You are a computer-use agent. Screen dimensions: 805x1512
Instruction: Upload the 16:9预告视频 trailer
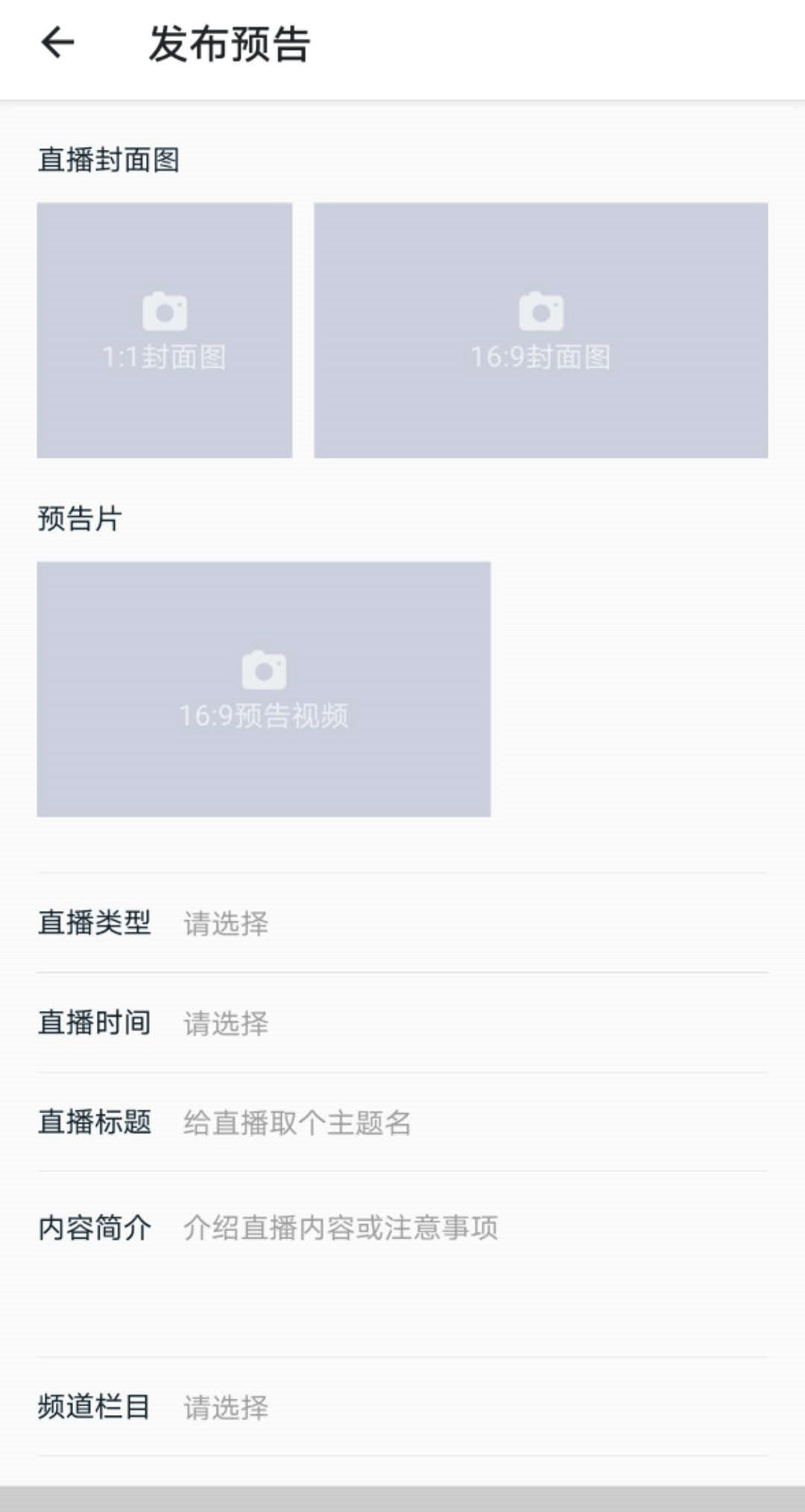pyautogui.click(x=263, y=689)
